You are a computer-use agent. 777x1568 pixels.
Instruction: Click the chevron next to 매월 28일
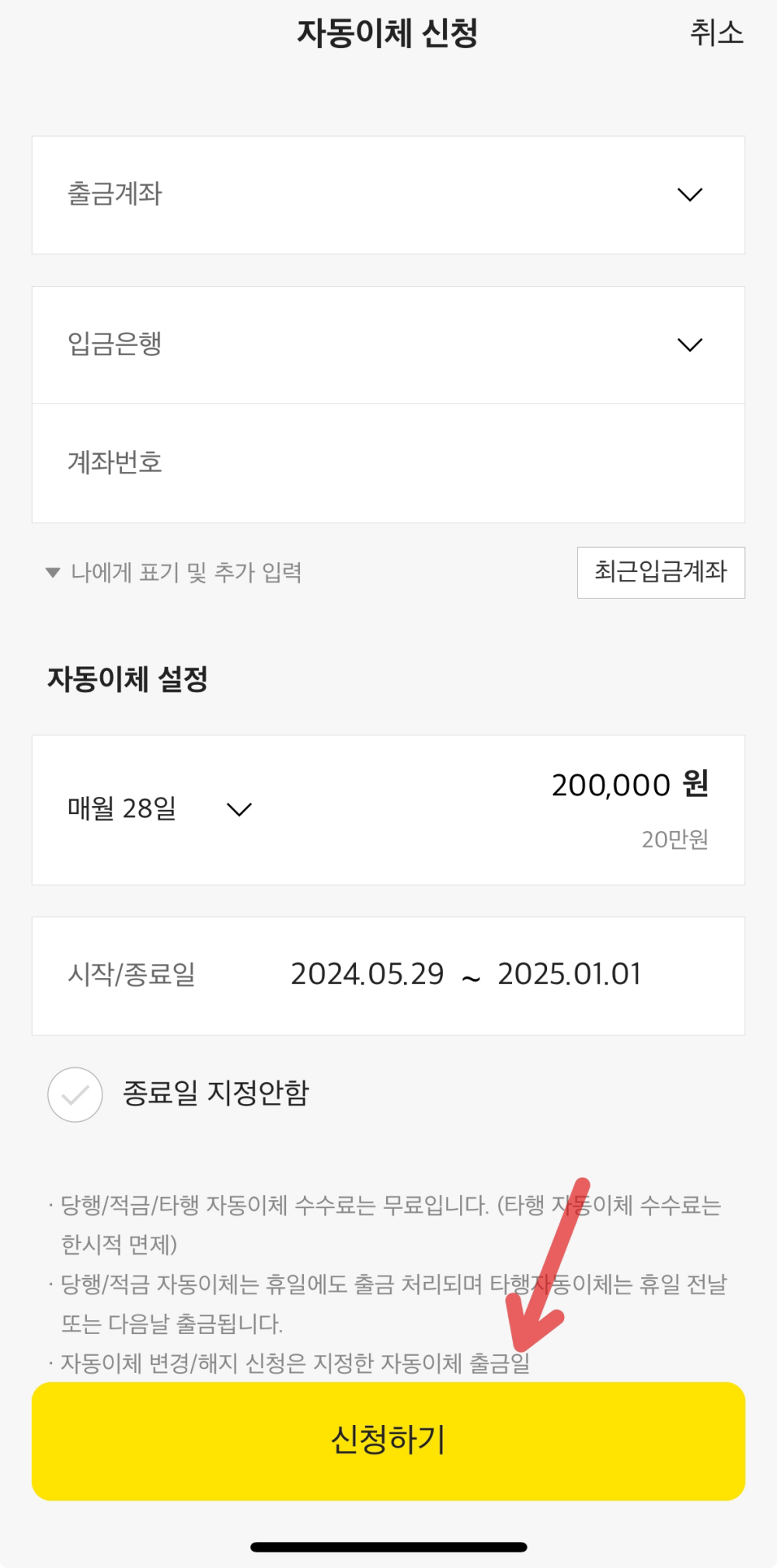coord(239,809)
